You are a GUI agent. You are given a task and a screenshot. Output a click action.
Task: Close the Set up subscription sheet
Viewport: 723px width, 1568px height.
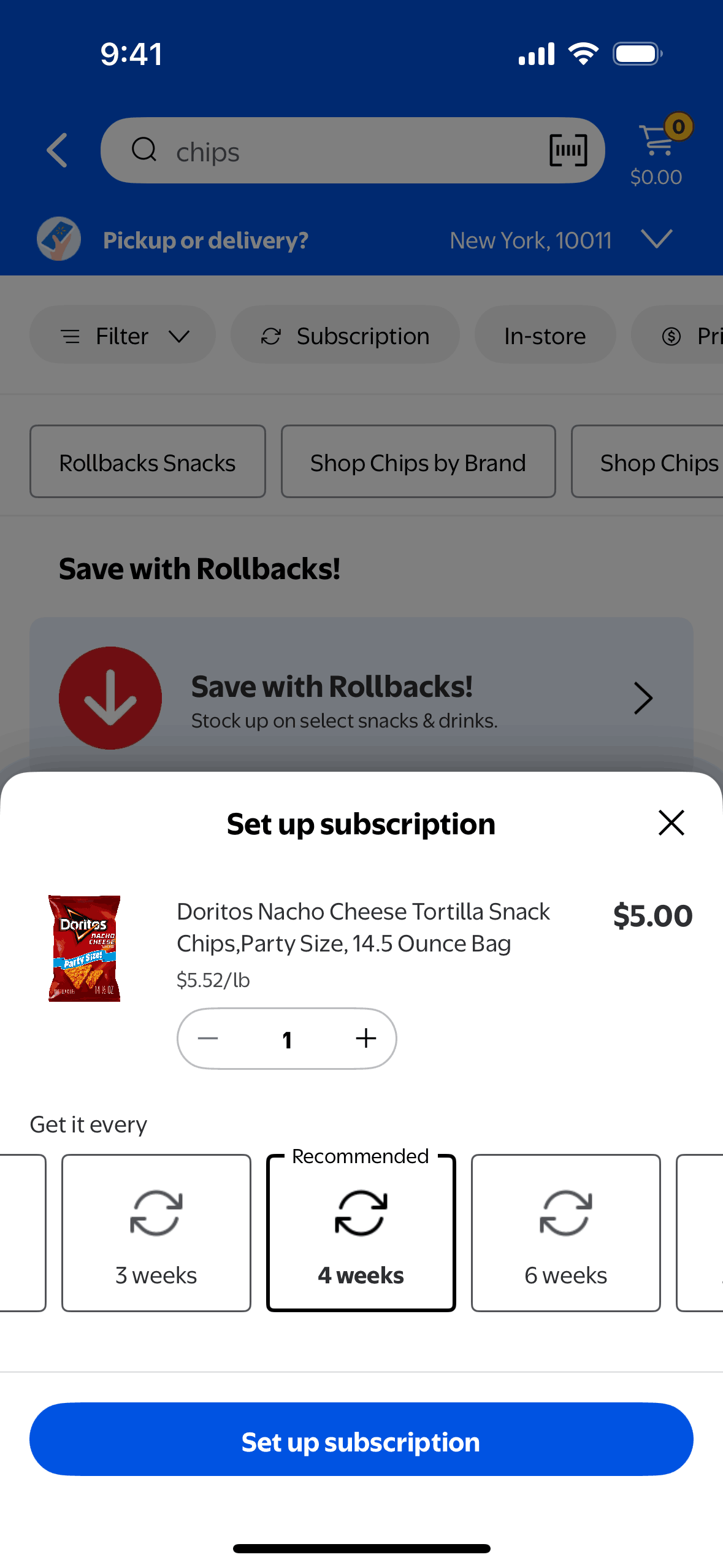(671, 823)
